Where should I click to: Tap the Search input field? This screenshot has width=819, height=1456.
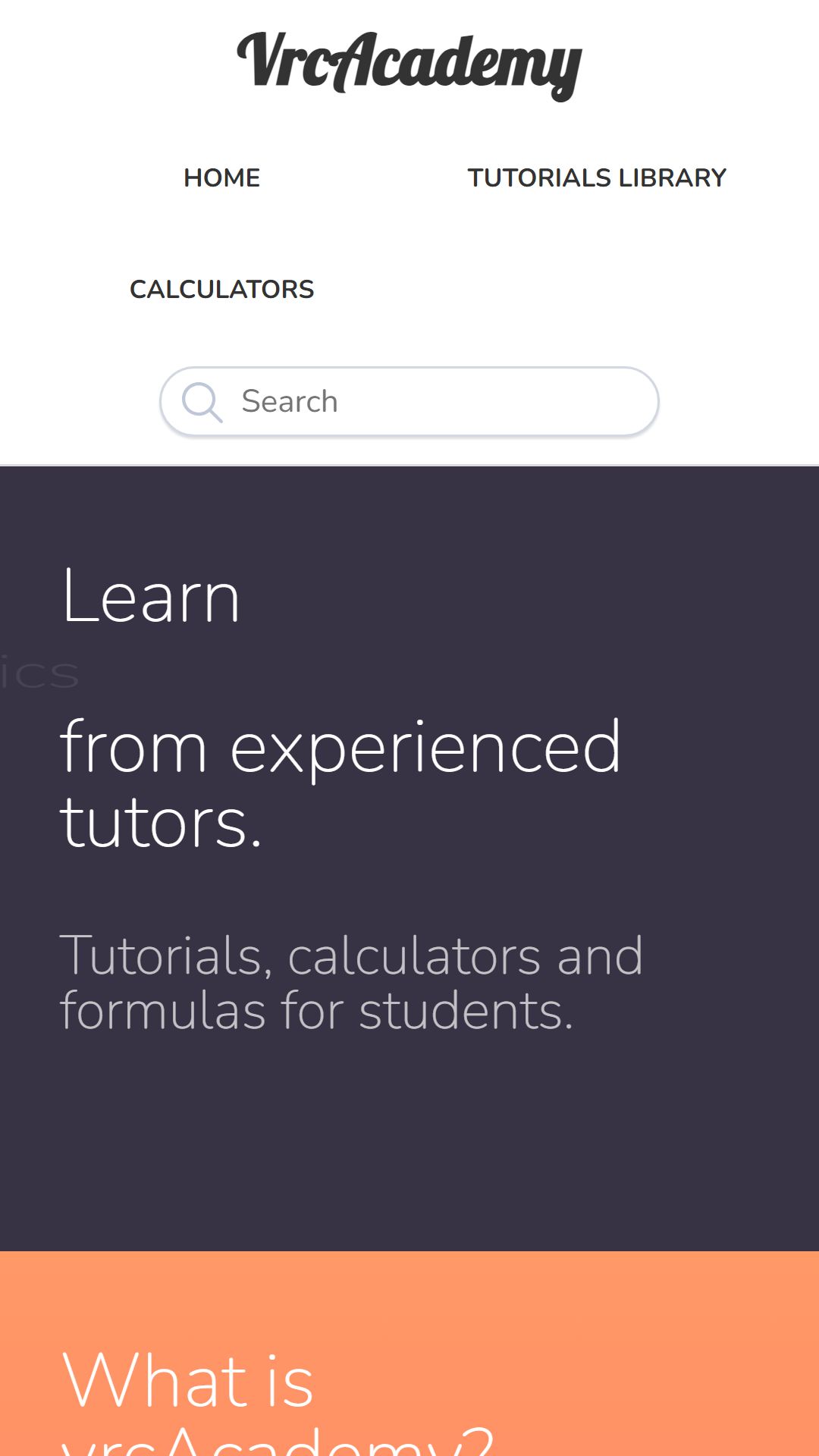(409, 401)
